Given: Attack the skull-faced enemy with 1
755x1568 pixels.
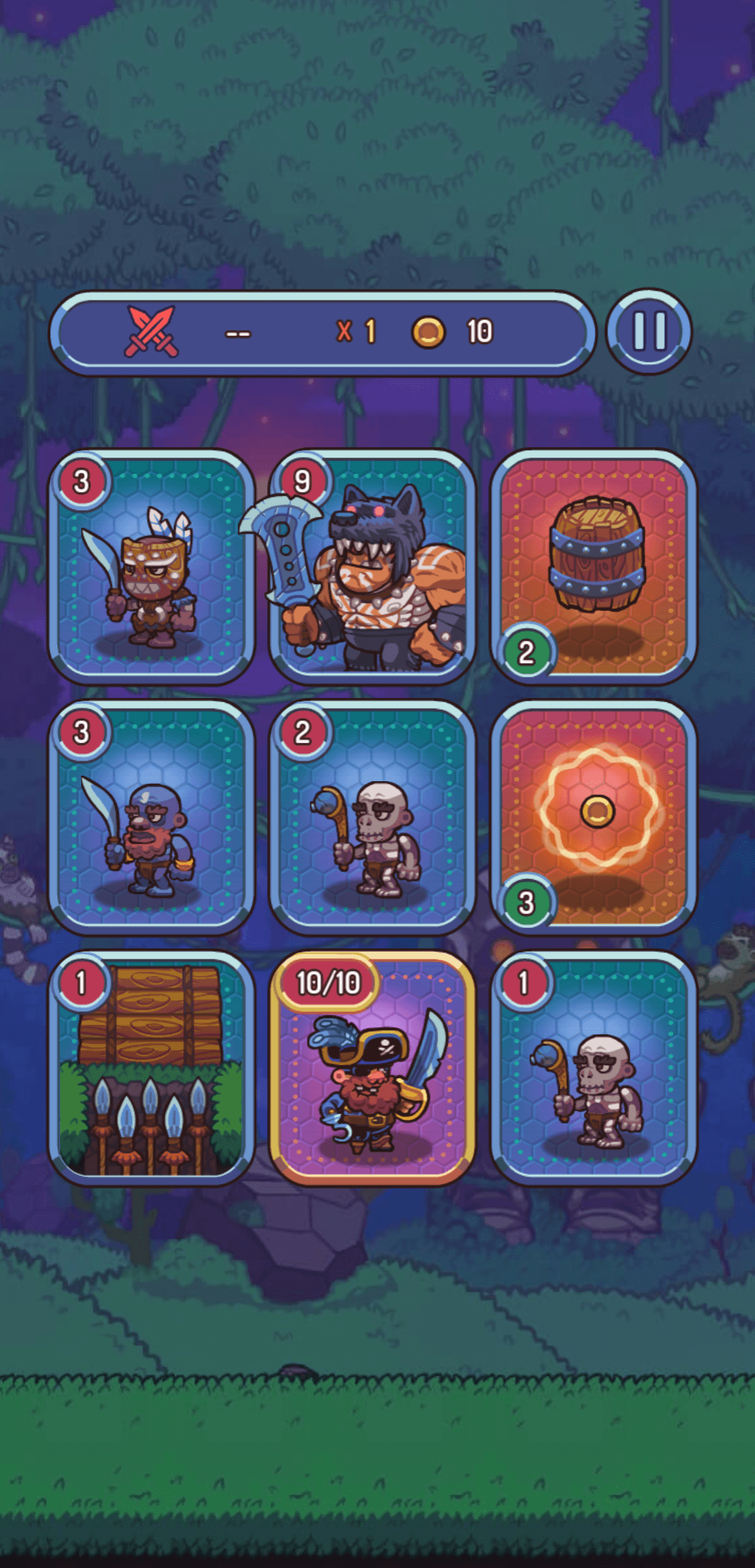Looking at the screenshot, I should (594, 1068).
